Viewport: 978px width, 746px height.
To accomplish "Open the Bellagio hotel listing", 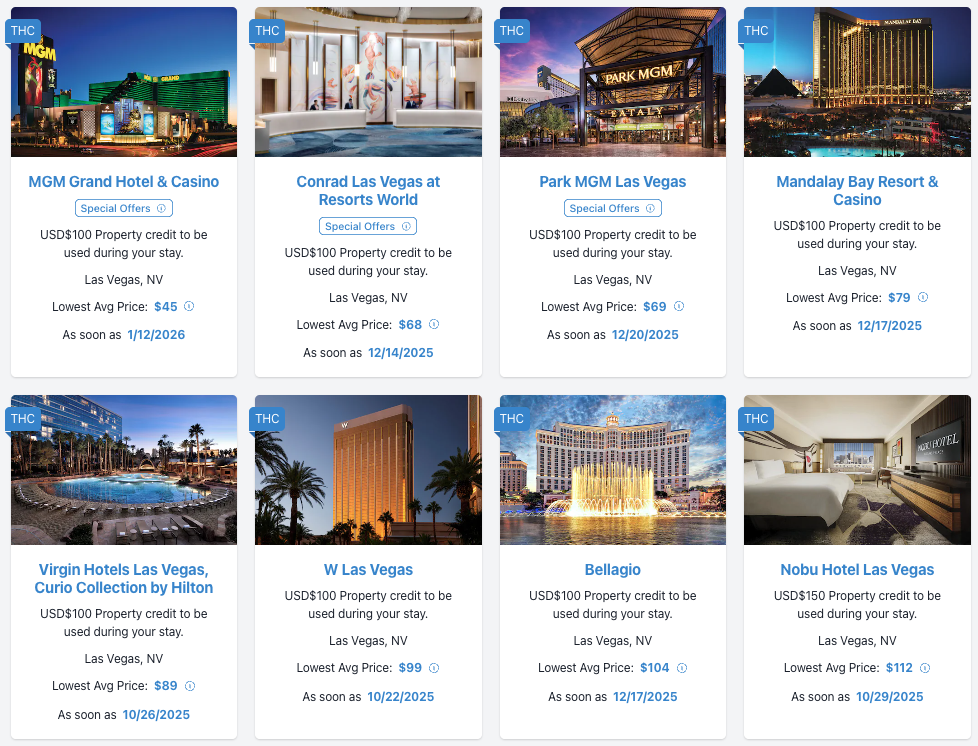I will click(612, 570).
